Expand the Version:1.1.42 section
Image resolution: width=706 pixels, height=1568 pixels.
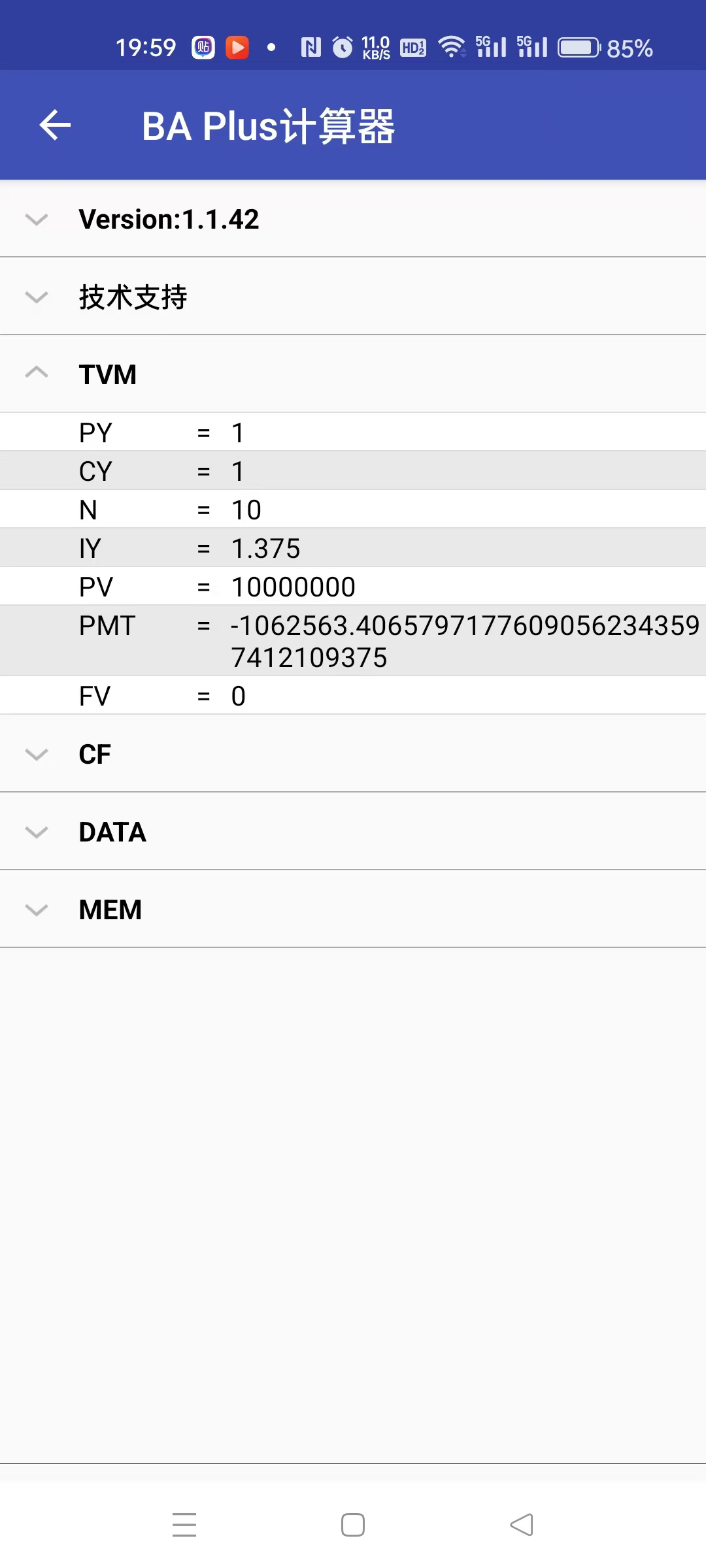[353, 219]
